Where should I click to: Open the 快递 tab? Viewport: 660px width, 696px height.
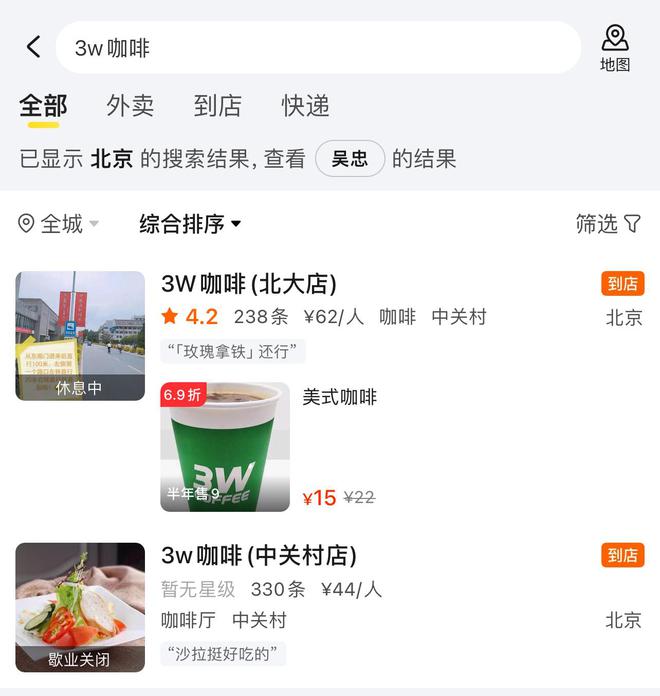point(305,106)
